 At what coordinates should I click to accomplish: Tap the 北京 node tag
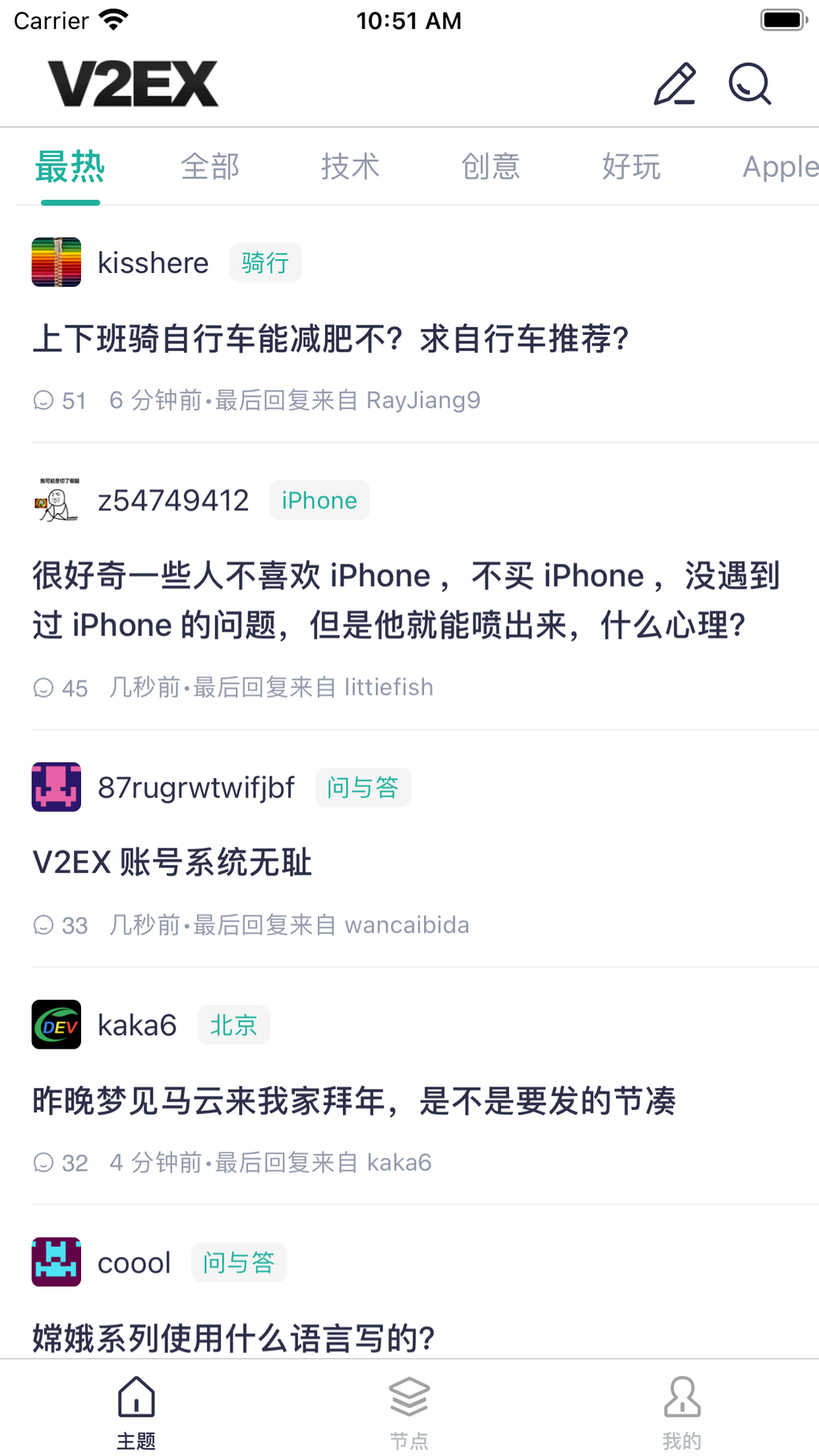pos(234,1025)
